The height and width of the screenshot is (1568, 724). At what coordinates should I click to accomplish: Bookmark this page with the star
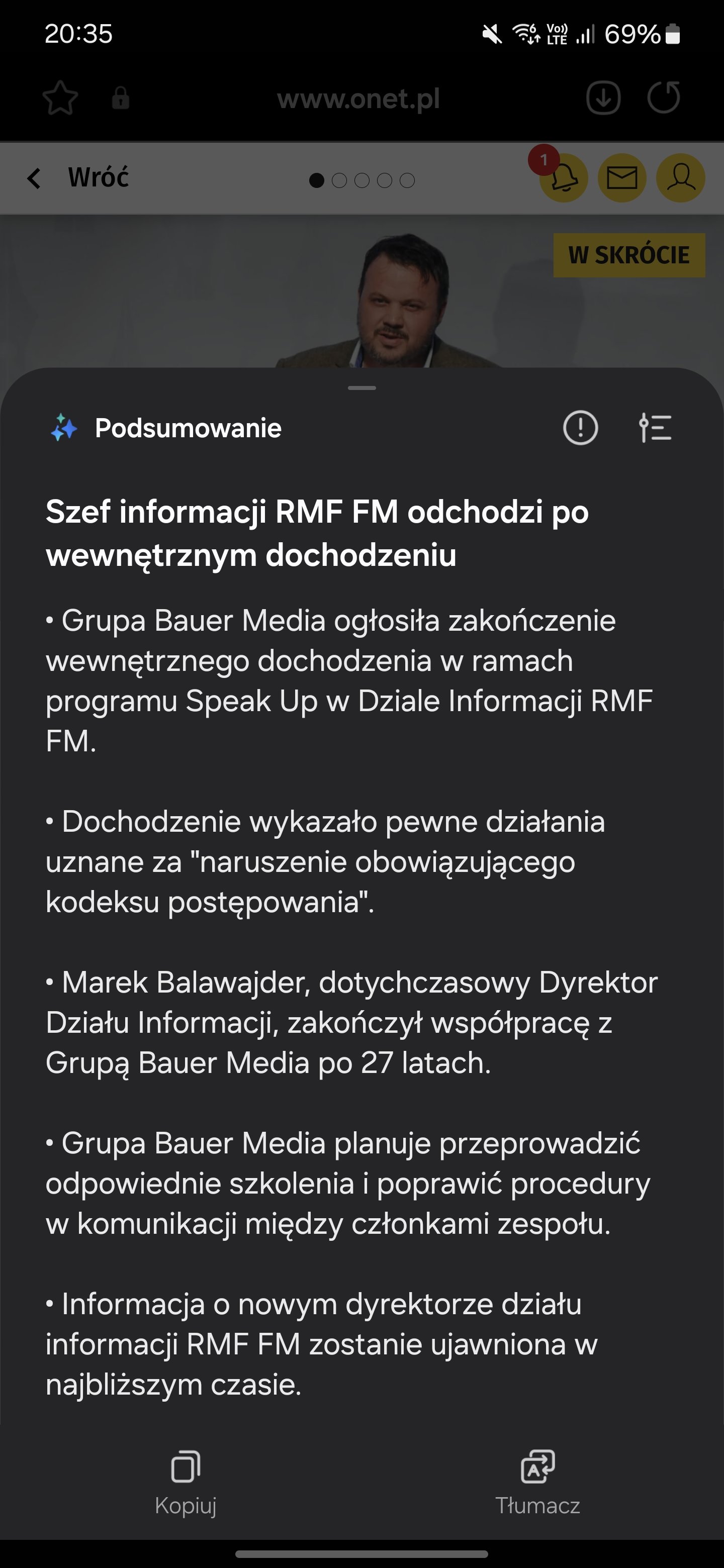point(60,98)
